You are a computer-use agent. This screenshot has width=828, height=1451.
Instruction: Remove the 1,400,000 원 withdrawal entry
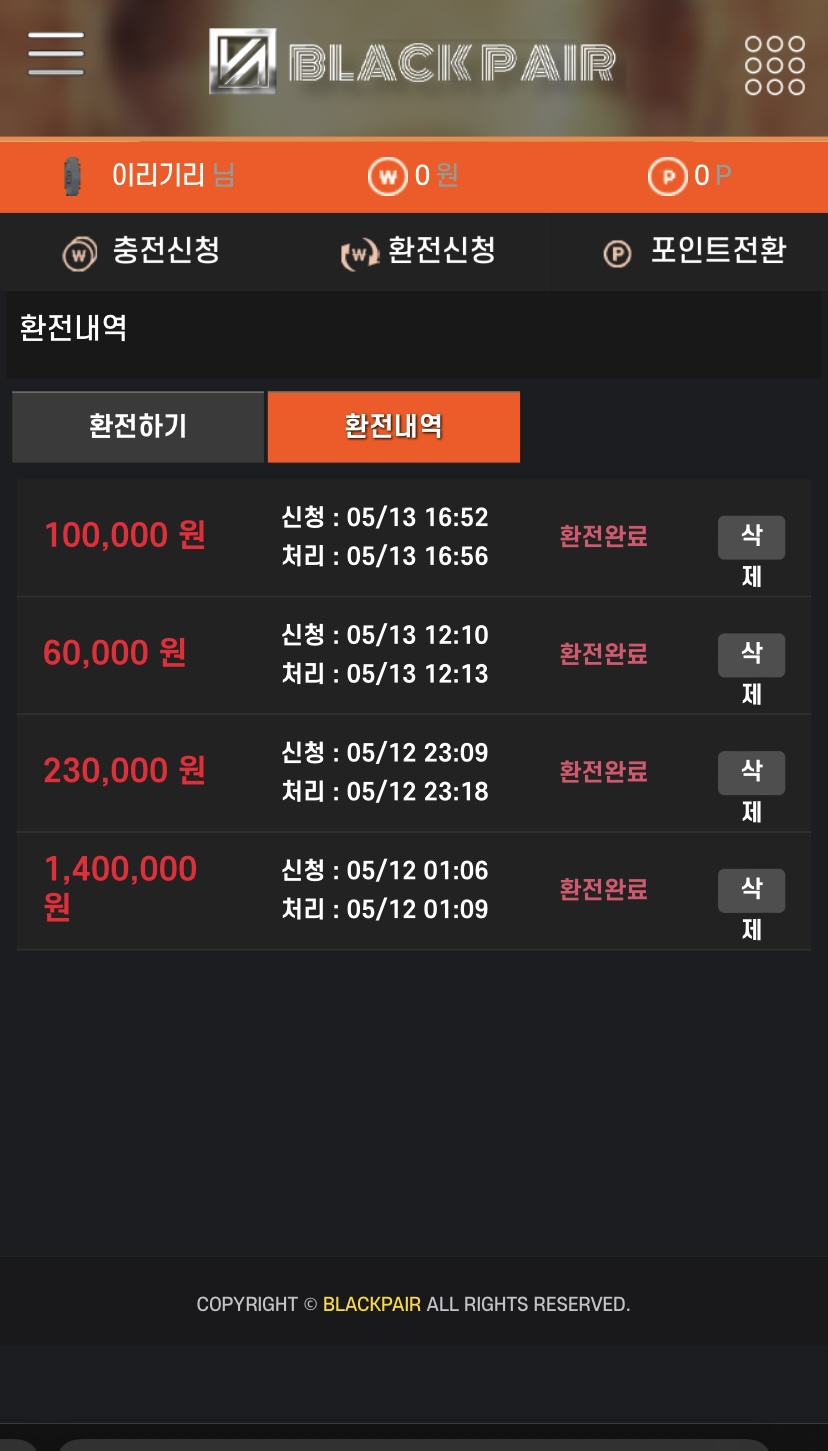pos(751,891)
